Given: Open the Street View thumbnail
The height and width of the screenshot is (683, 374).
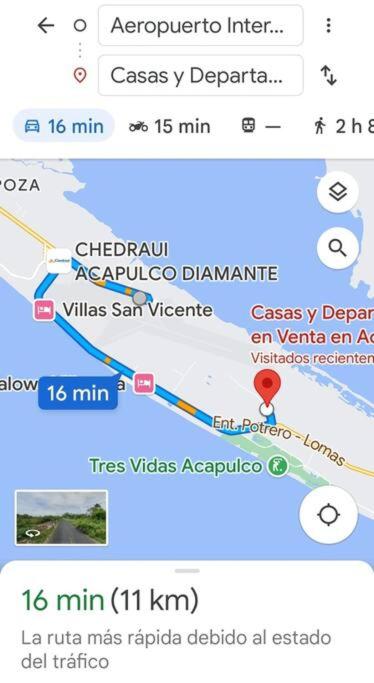Looking at the screenshot, I should pyautogui.click(x=61, y=517).
